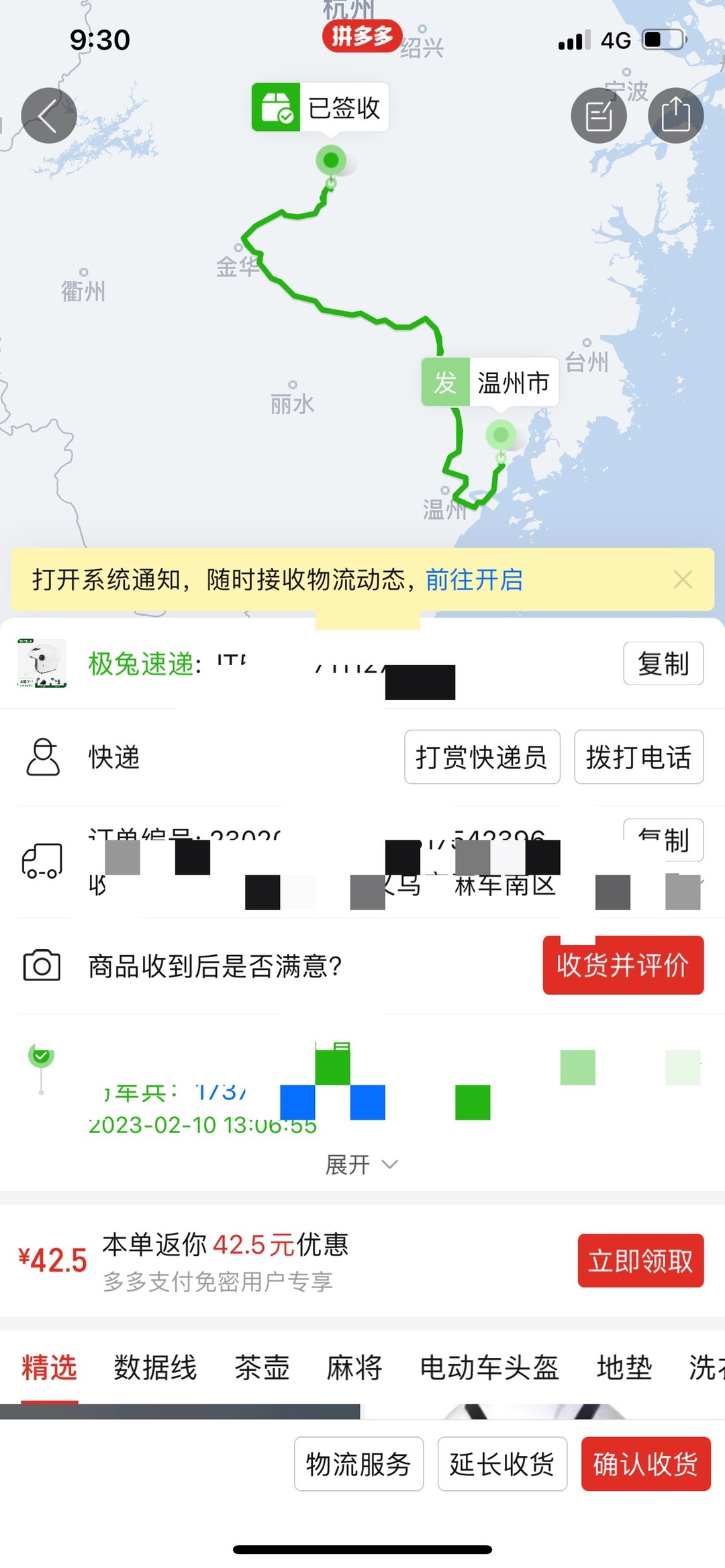Switch to the 数据线 tab
Screen dimensions: 725x1568
[x=155, y=1367]
